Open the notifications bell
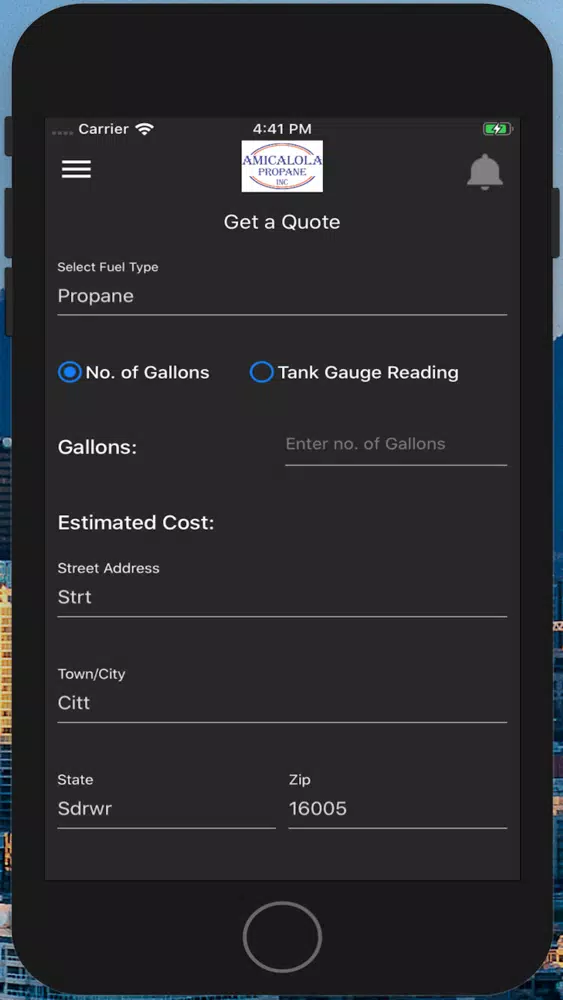This screenshot has width=563, height=1000. coord(485,172)
